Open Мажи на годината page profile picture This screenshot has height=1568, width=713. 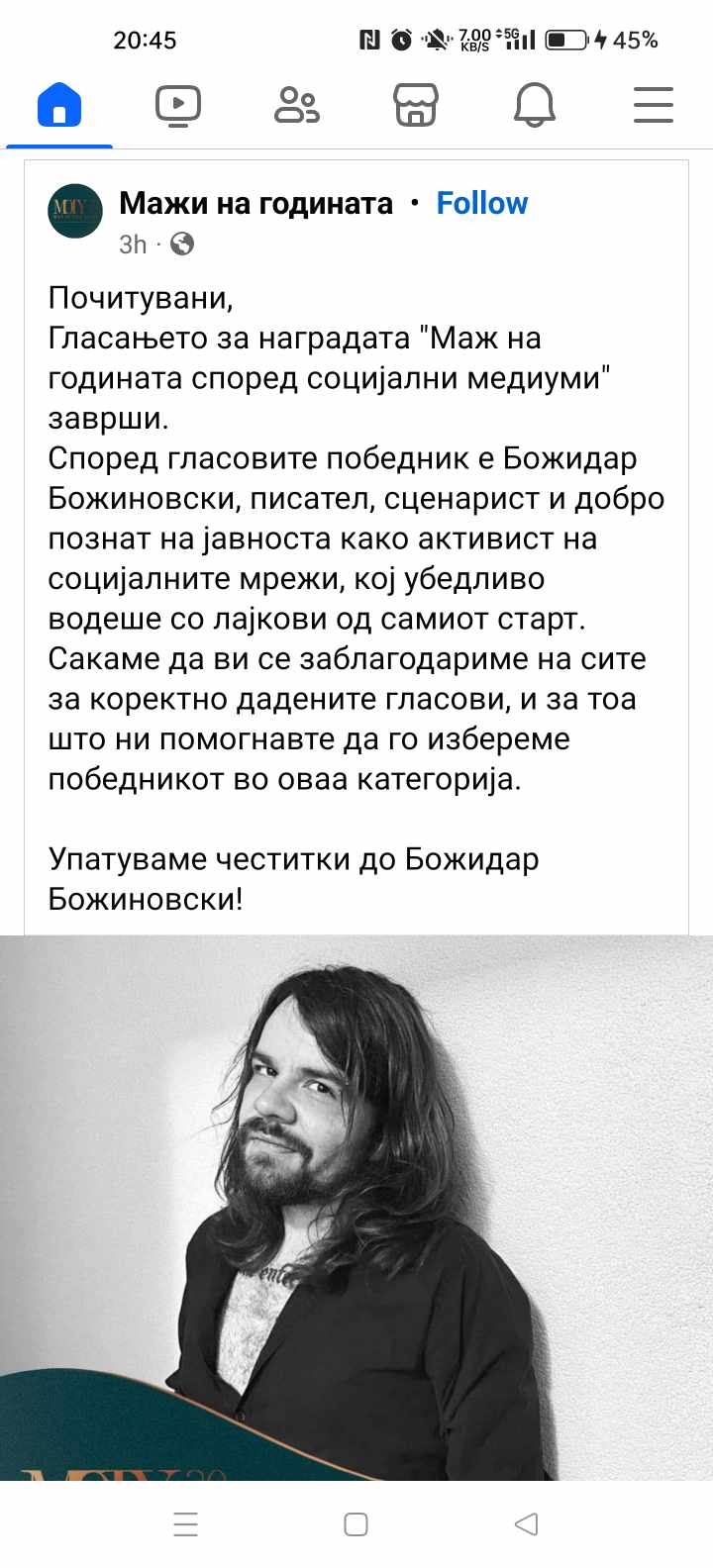tap(75, 211)
